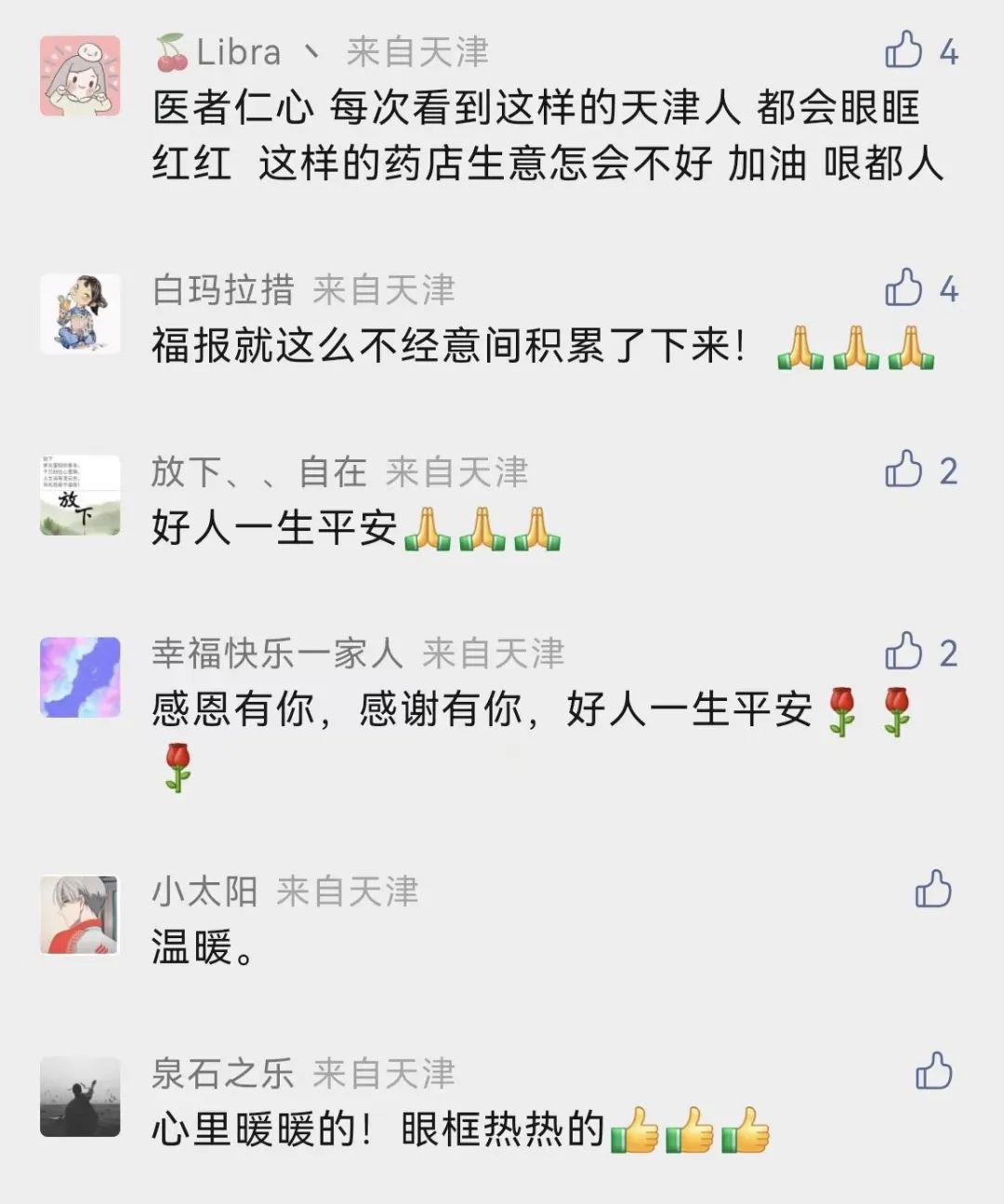Like 泉石之乐's comment
This screenshot has width=1004, height=1204.
[933, 1071]
